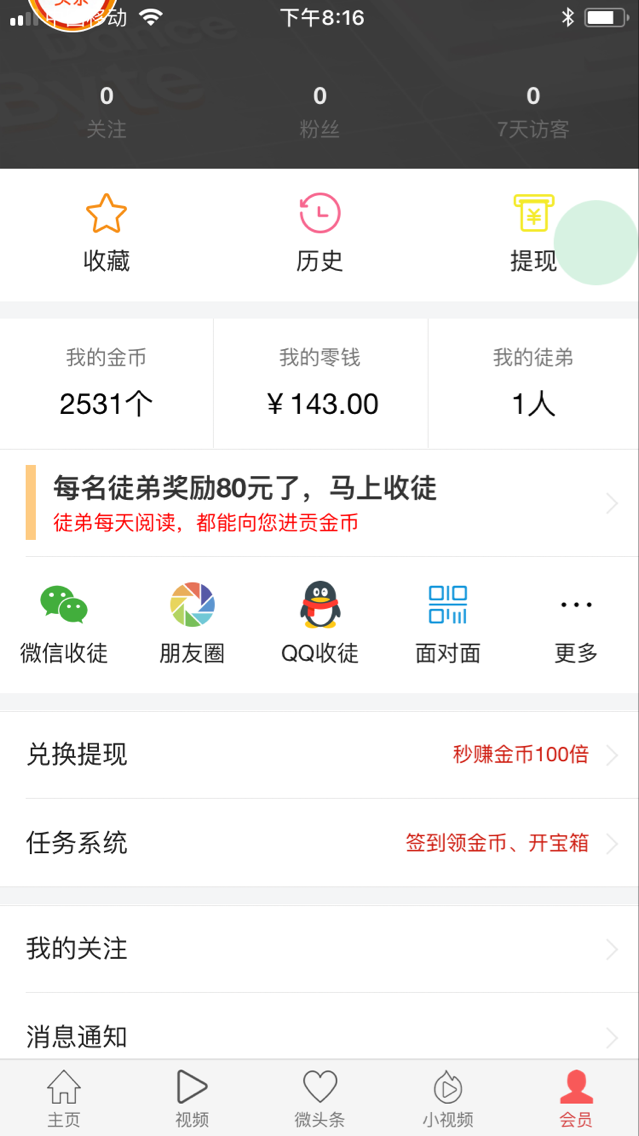639x1136 pixels.
Task: Switch to the 主页 tab
Action: pyautogui.click(x=64, y=1098)
